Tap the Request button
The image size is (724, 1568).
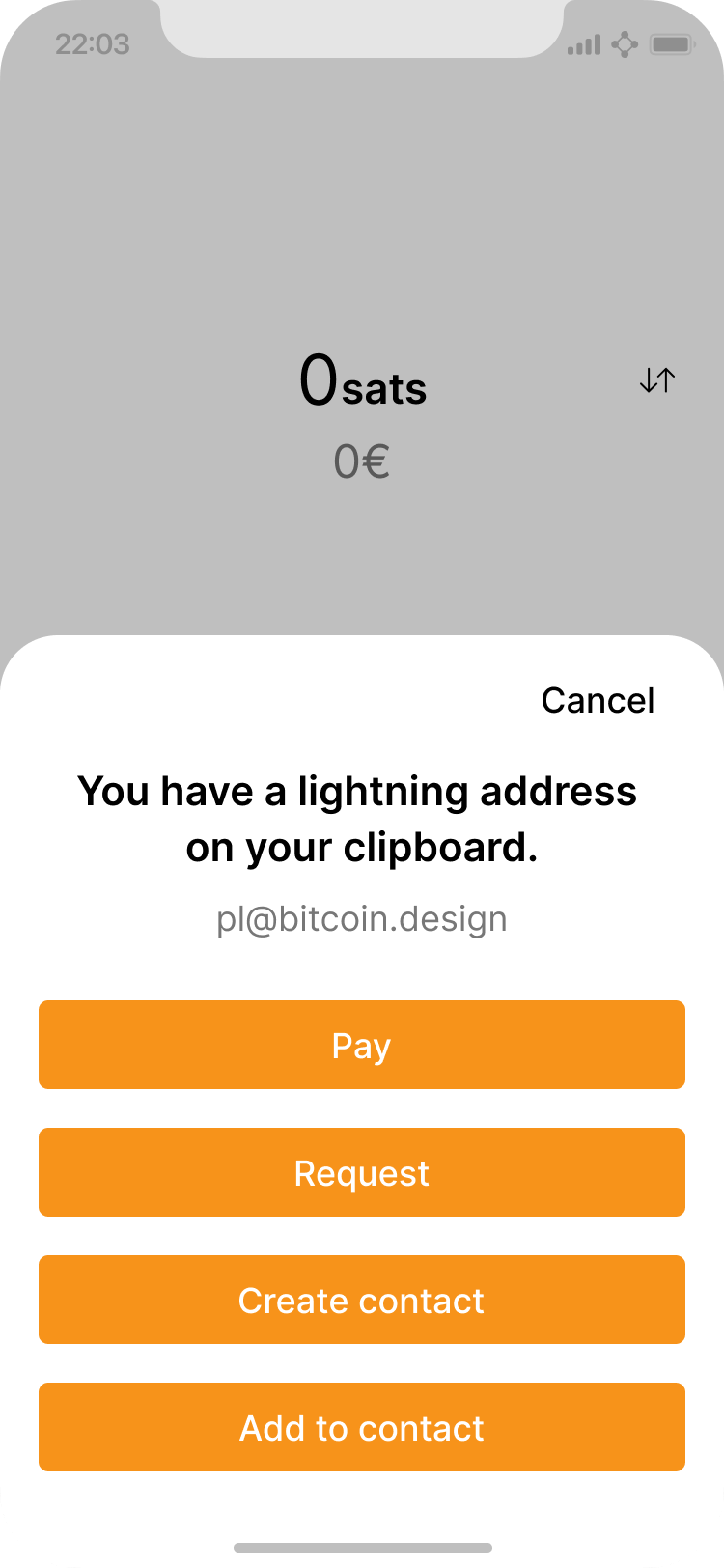tap(362, 1173)
